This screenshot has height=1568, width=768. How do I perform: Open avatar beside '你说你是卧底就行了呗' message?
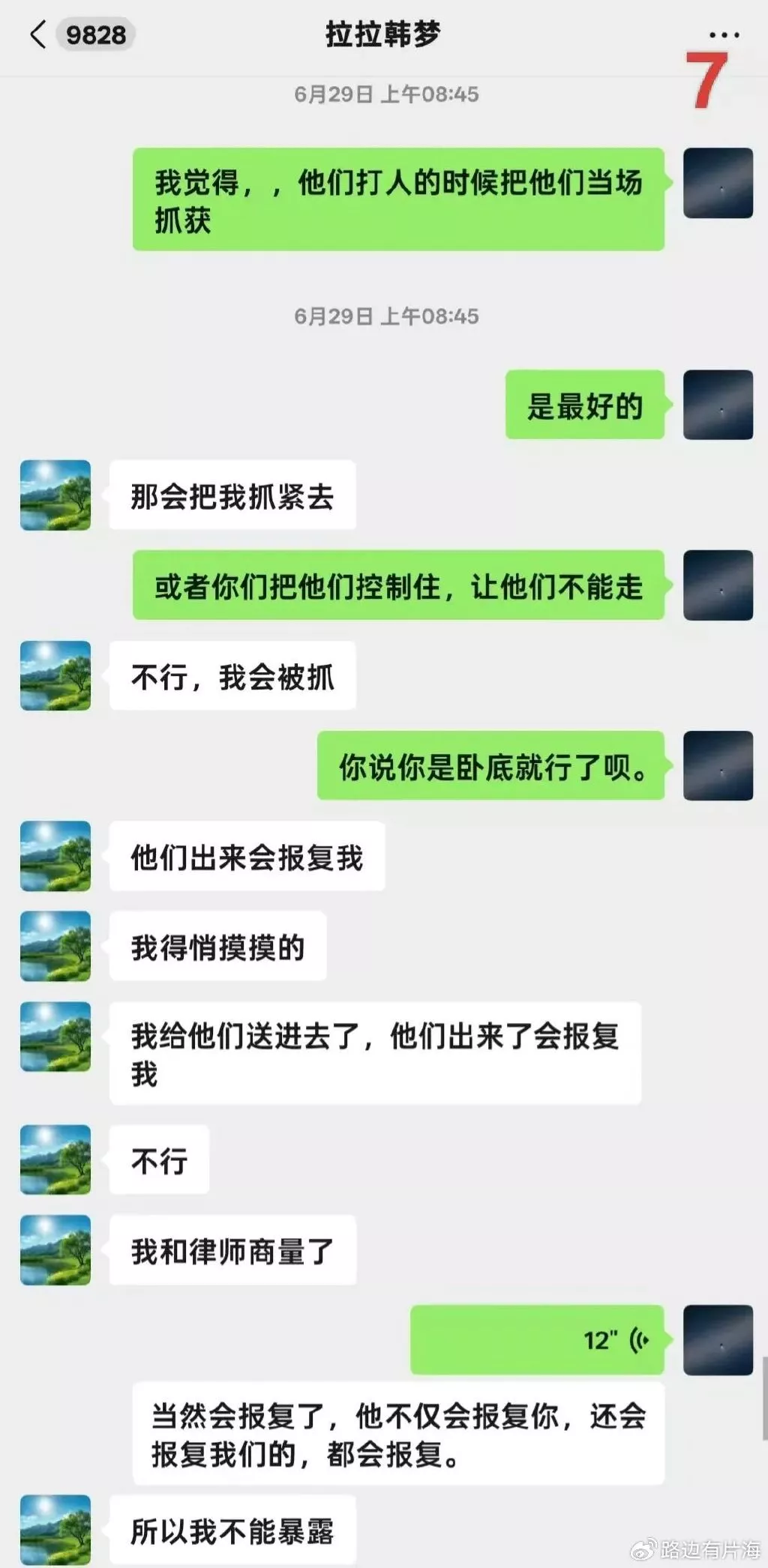coord(718,765)
